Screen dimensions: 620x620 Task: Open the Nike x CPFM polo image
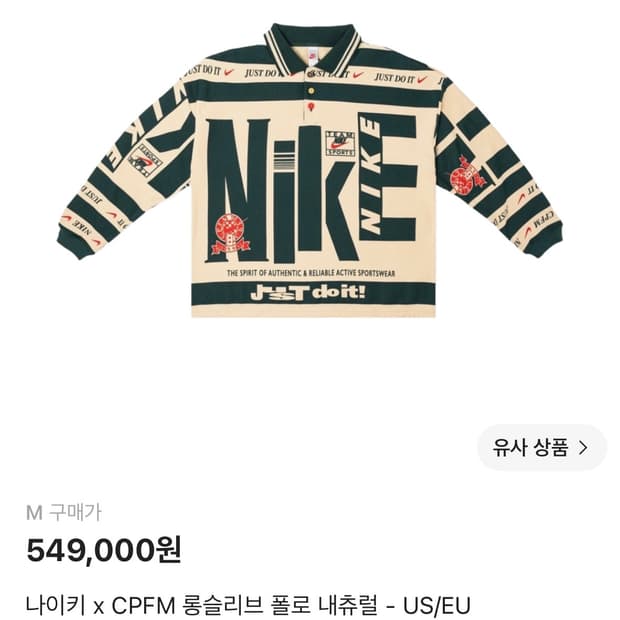pyautogui.click(x=310, y=170)
